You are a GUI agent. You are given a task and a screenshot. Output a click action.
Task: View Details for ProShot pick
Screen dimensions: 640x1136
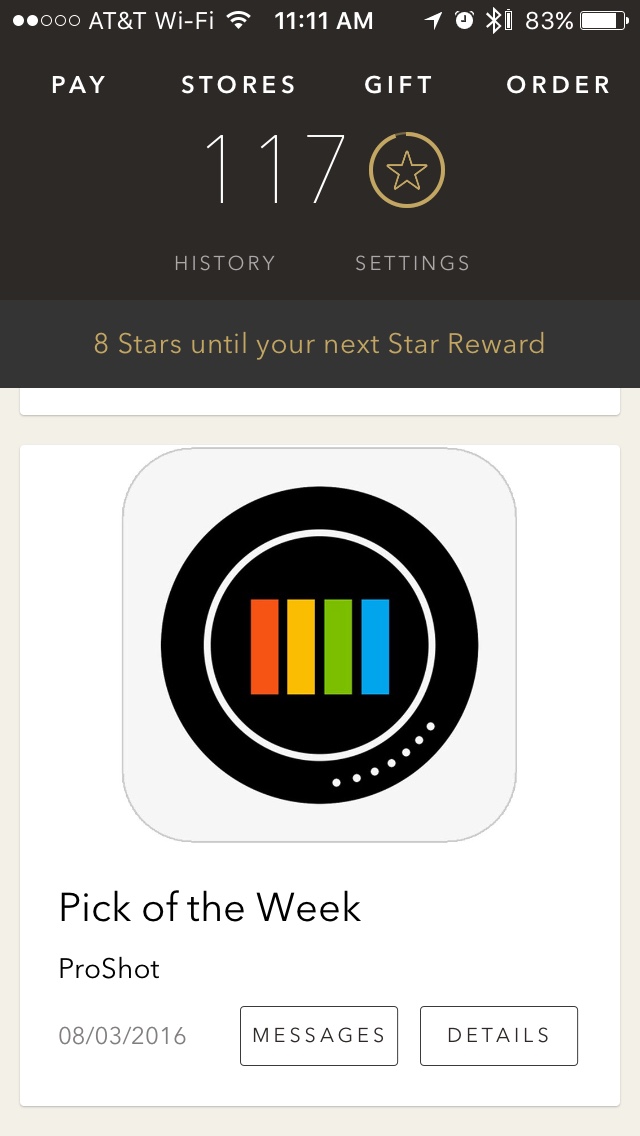coord(498,1036)
